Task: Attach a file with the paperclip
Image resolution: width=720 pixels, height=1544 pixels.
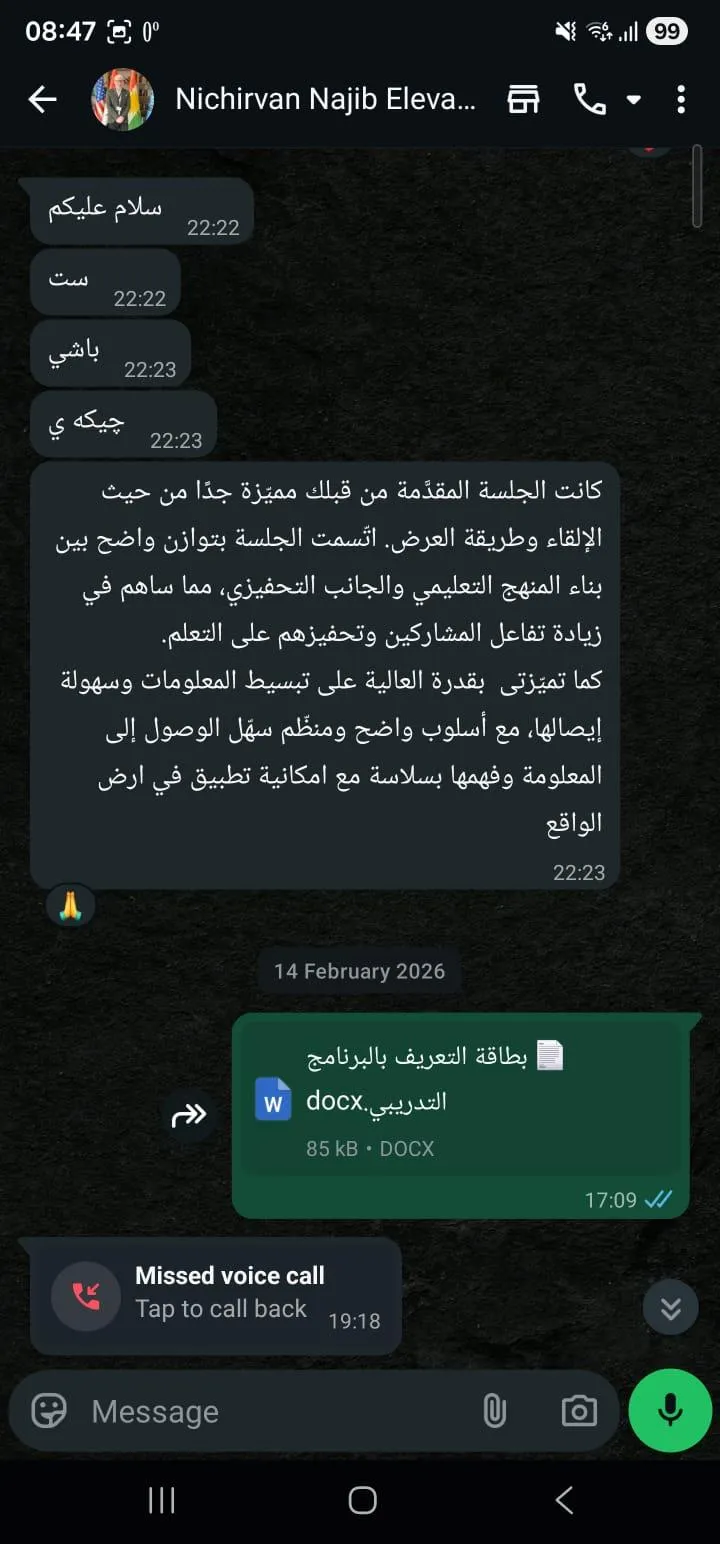Action: click(x=494, y=1411)
